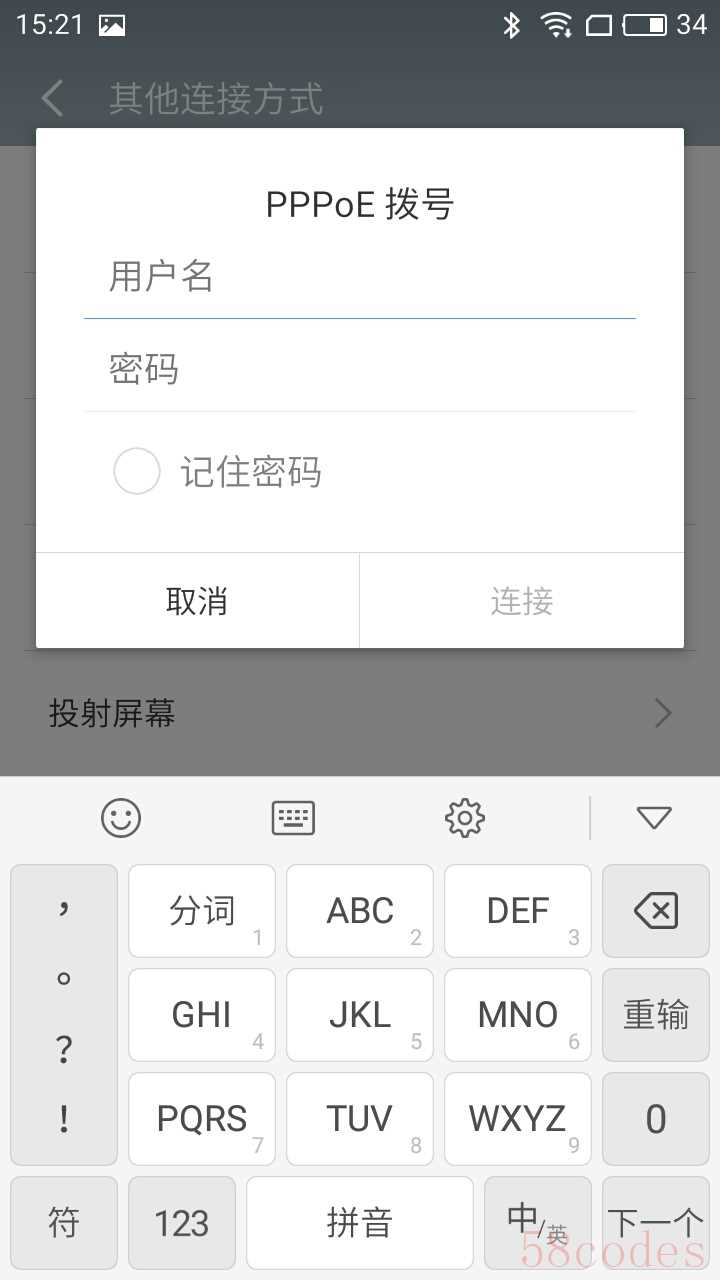Open keyboard settings gear
Viewport: 720px width, 1280px height.
(x=464, y=818)
